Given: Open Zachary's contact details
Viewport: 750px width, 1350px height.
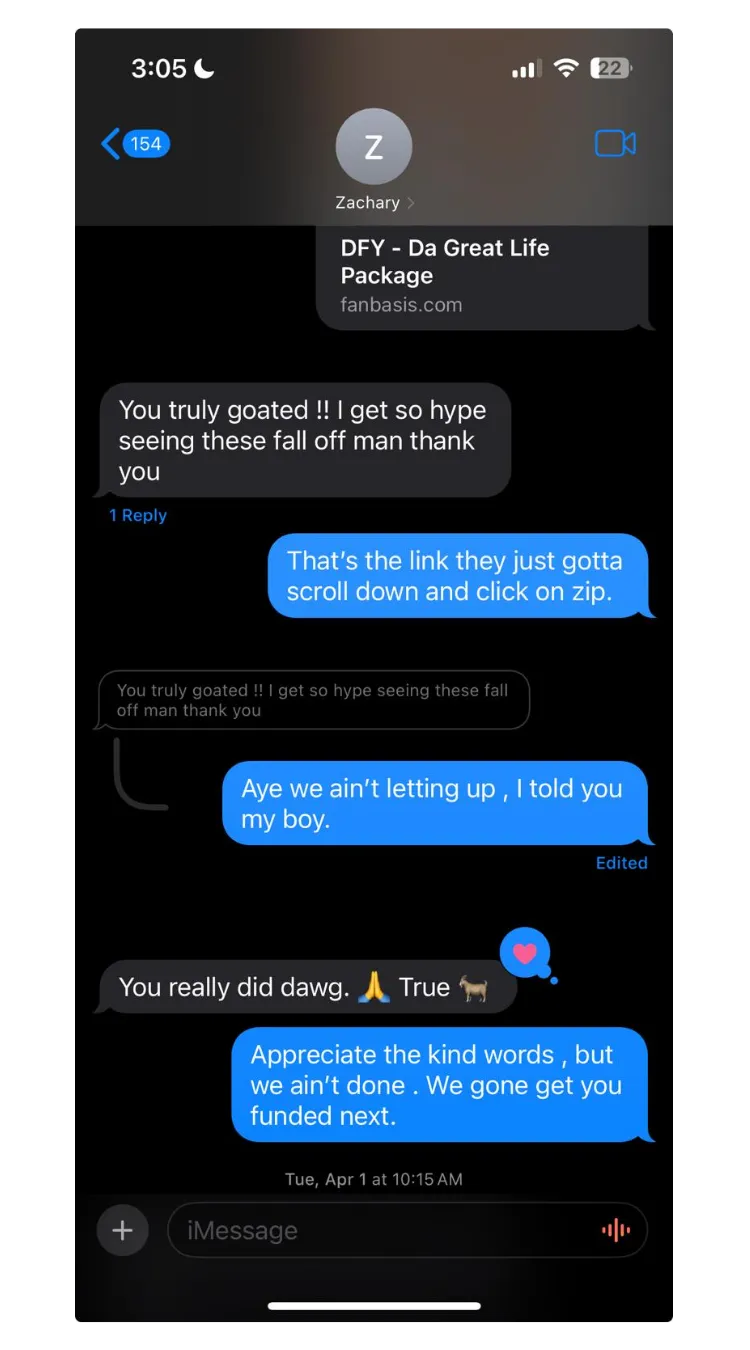Looking at the screenshot, I should point(374,161).
